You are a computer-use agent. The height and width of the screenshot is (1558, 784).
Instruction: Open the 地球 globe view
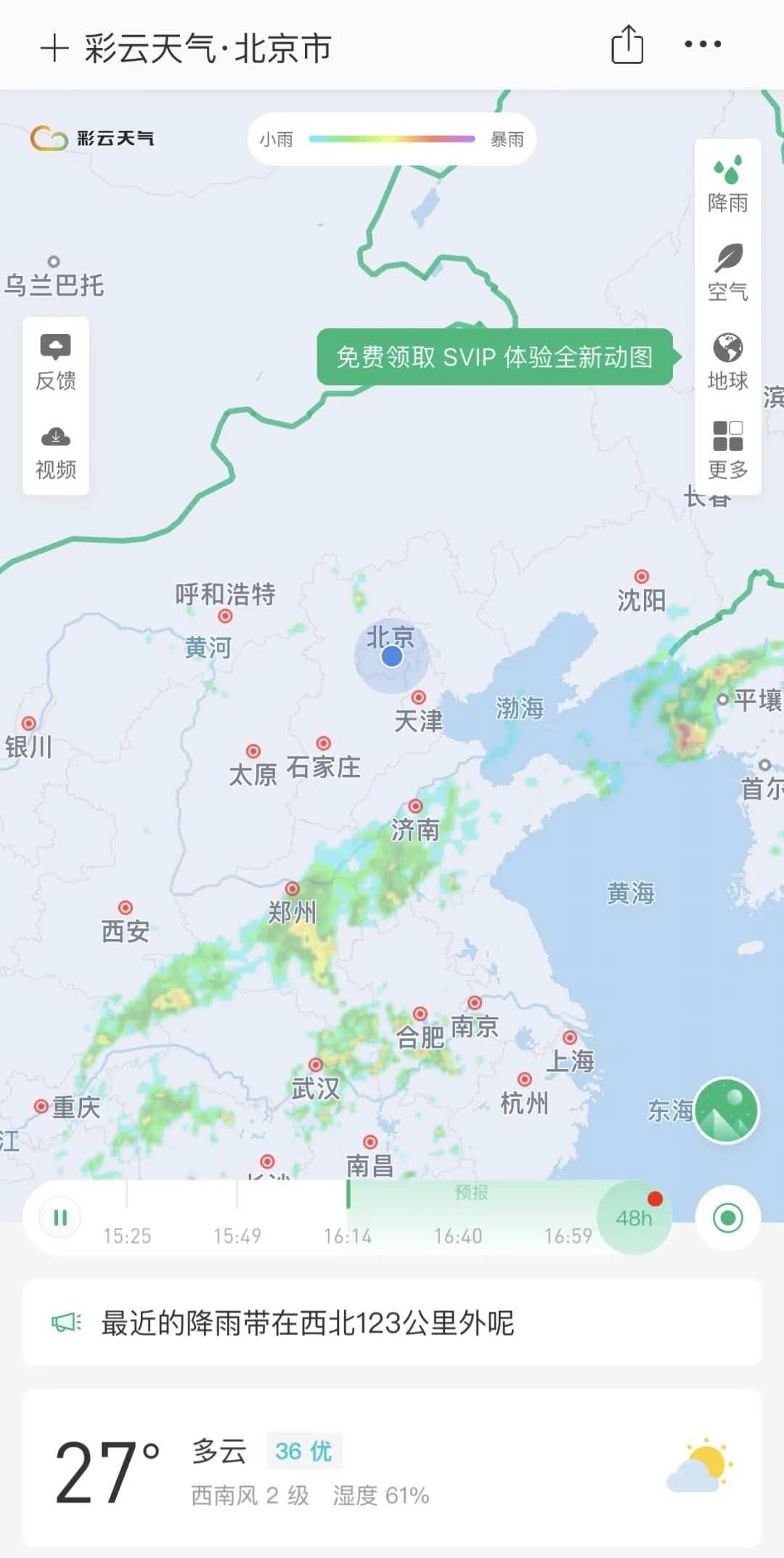coord(727,362)
